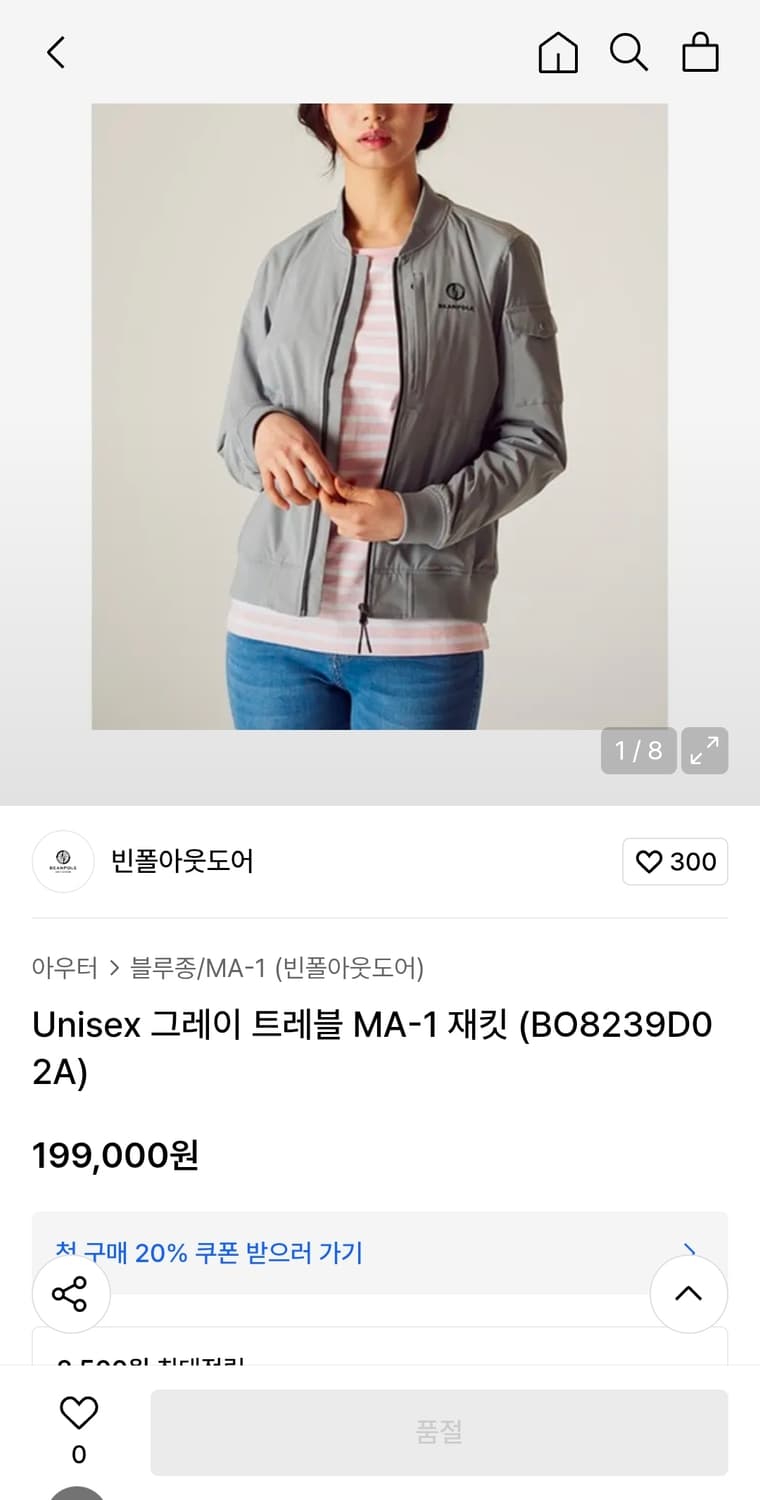Select the main jacket product photo

[x=380, y=417]
